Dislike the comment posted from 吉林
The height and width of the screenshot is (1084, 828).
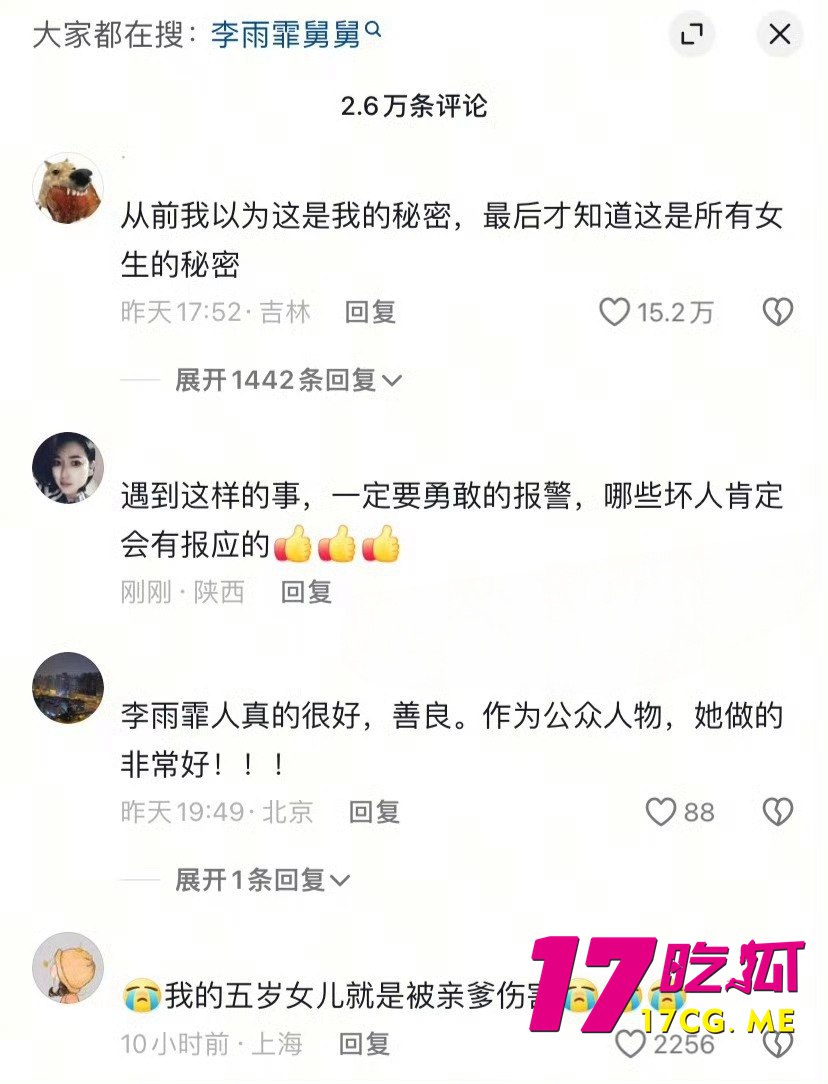778,312
